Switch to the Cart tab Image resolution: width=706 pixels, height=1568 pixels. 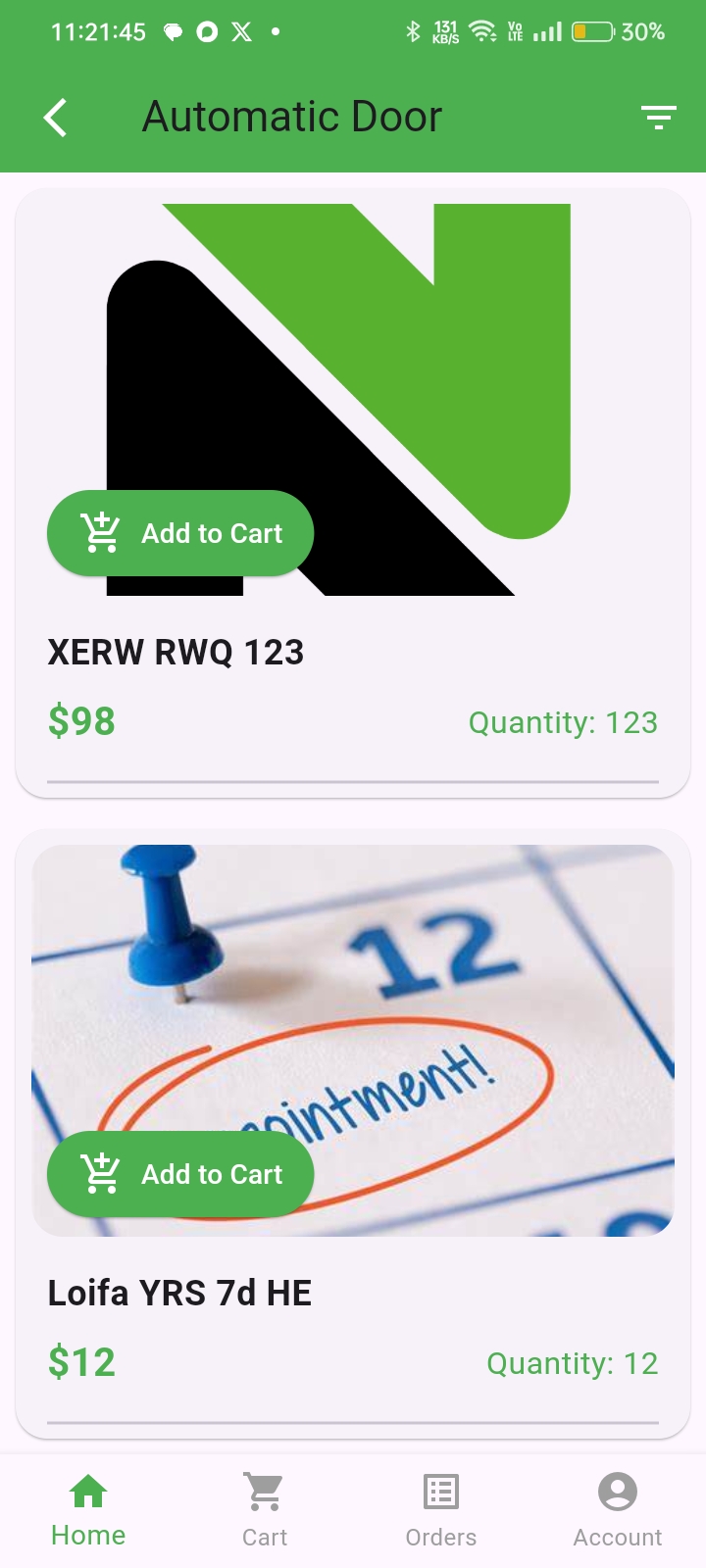(x=265, y=1511)
